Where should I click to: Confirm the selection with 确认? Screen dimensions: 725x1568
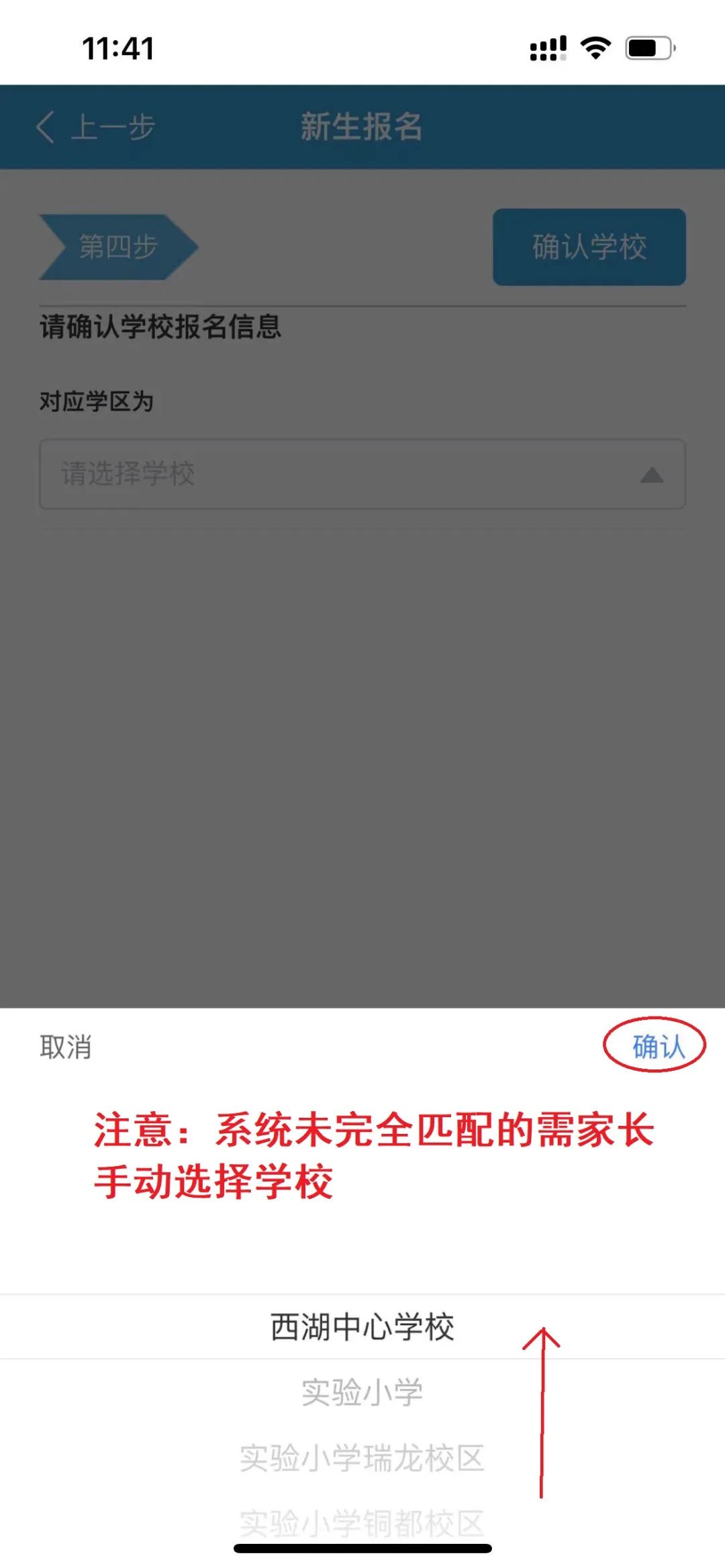657,1047
